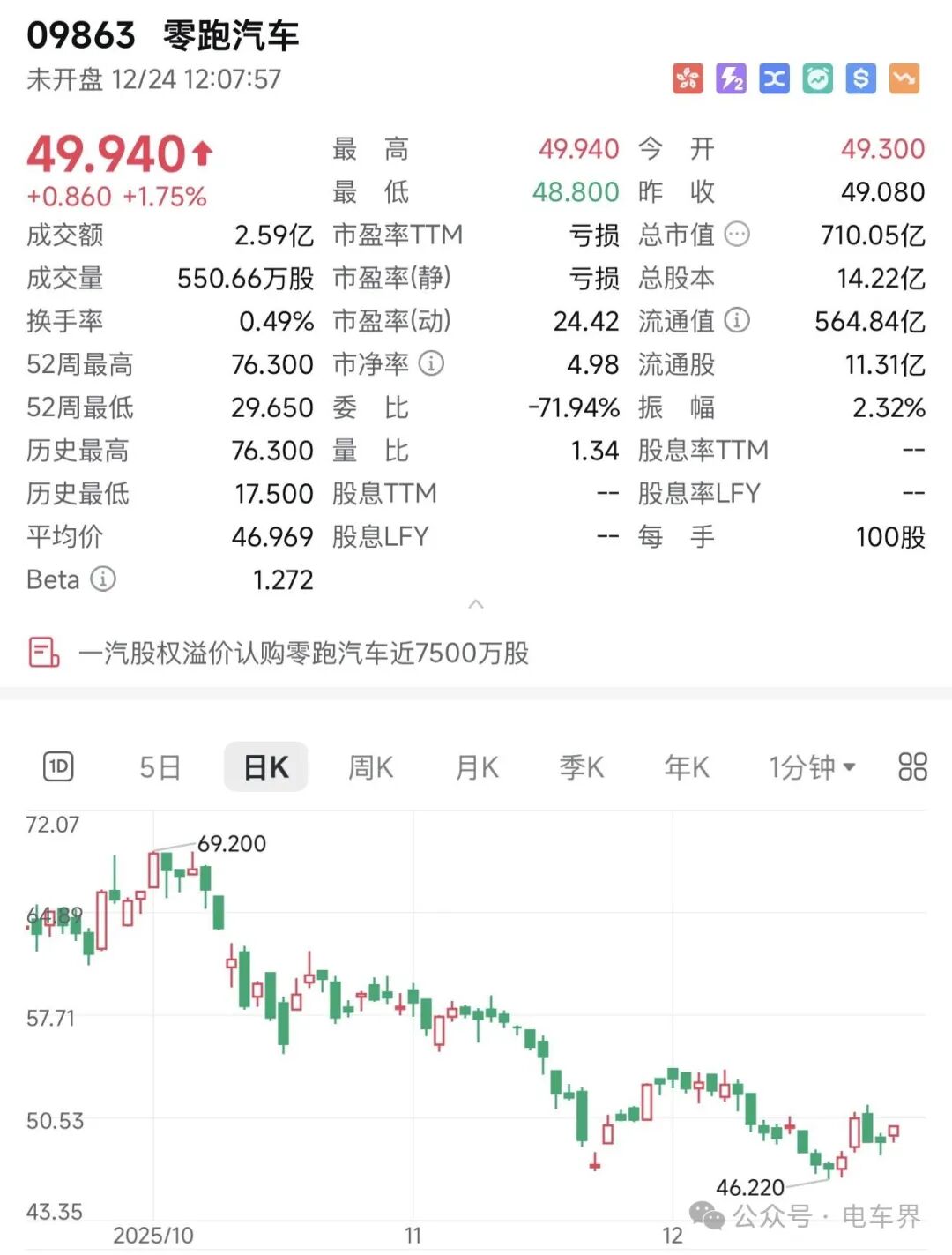Click the 1D chart button
The height and width of the screenshot is (1255, 952).
57,767
